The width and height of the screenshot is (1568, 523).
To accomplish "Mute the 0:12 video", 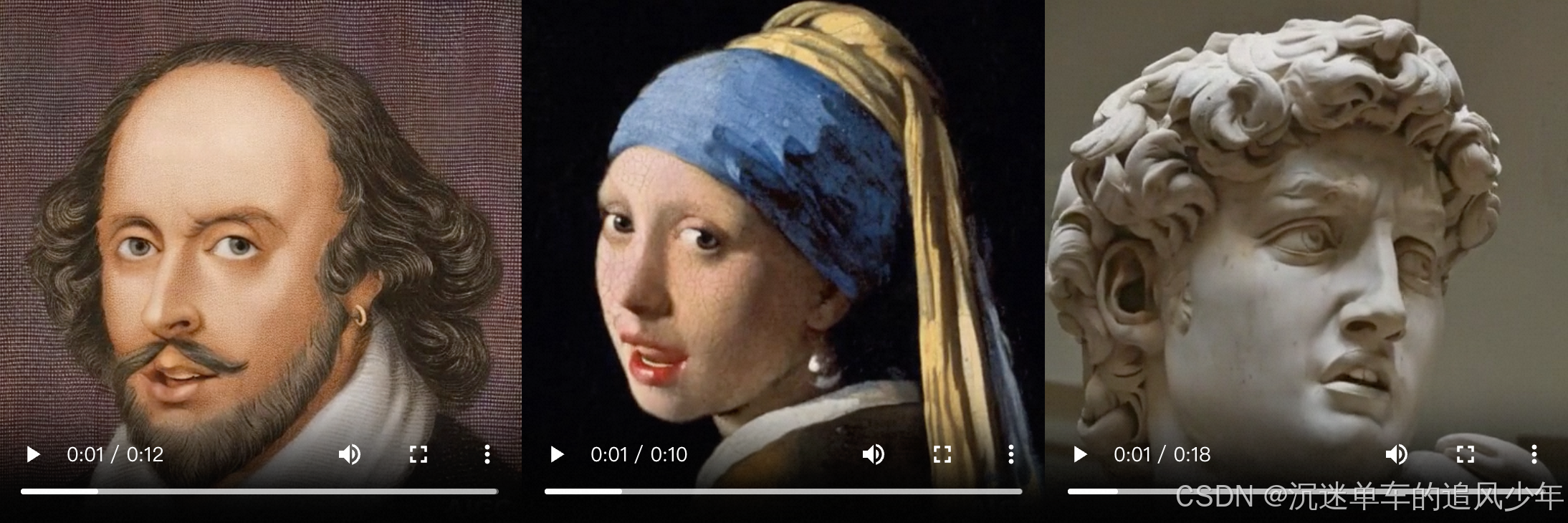I will point(350,454).
